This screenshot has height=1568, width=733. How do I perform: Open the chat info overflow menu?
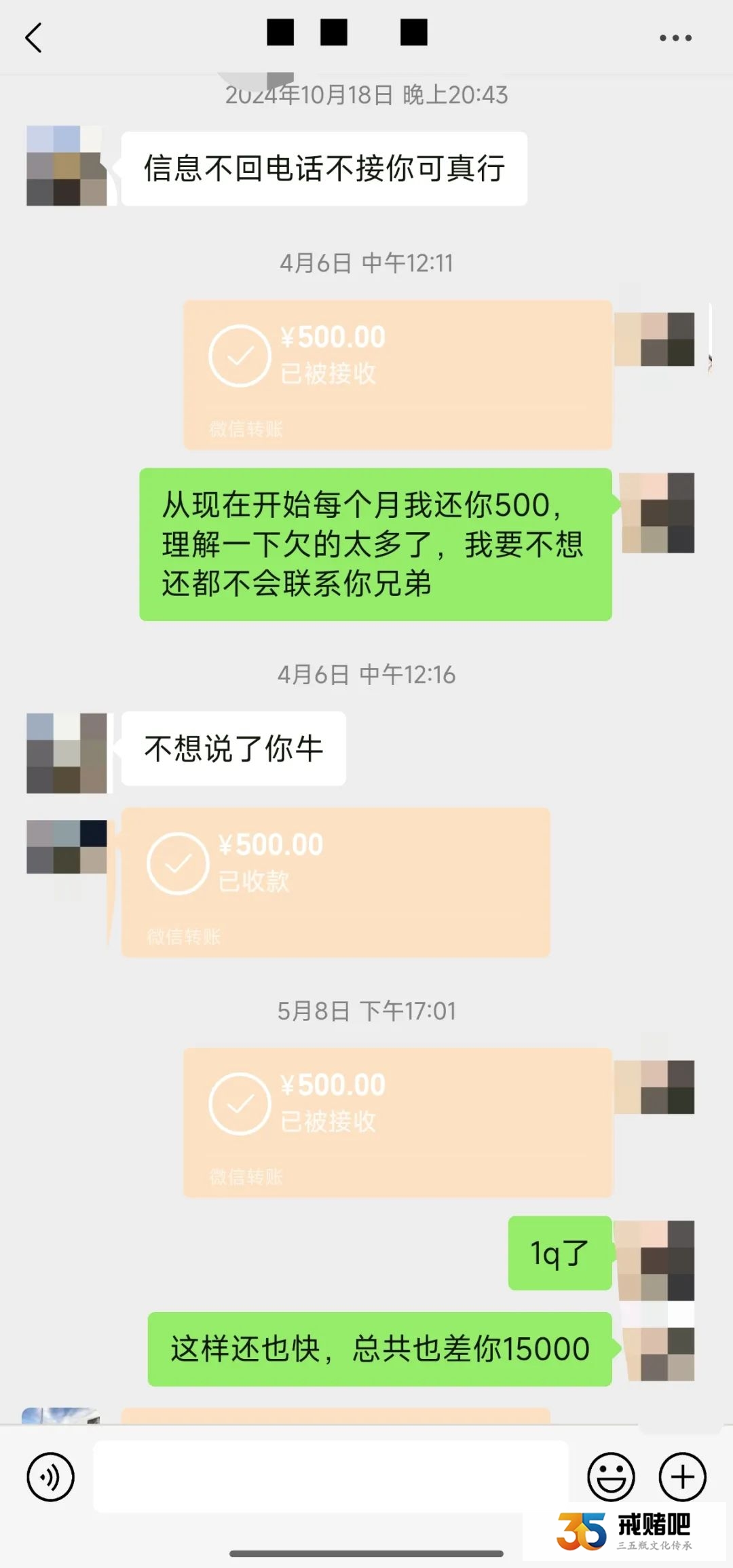coord(675,38)
